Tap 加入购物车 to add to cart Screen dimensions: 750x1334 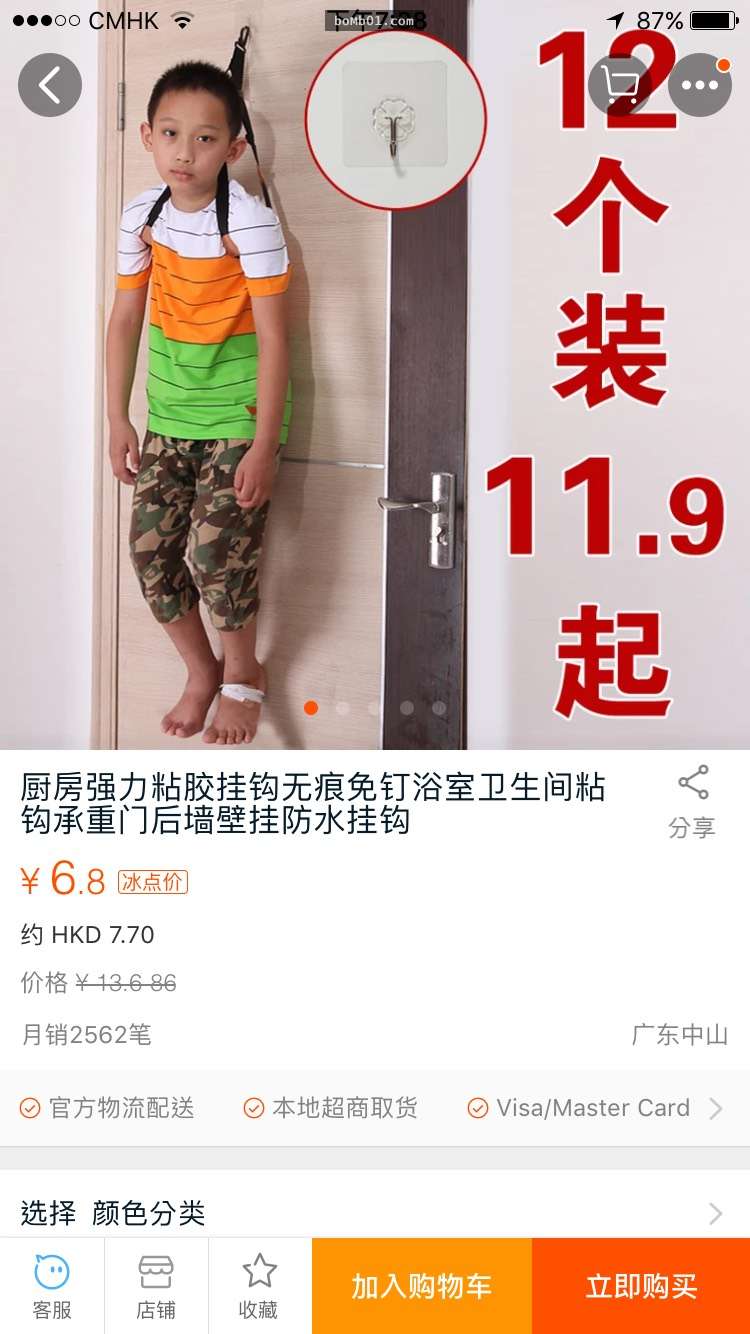[x=421, y=1286]
